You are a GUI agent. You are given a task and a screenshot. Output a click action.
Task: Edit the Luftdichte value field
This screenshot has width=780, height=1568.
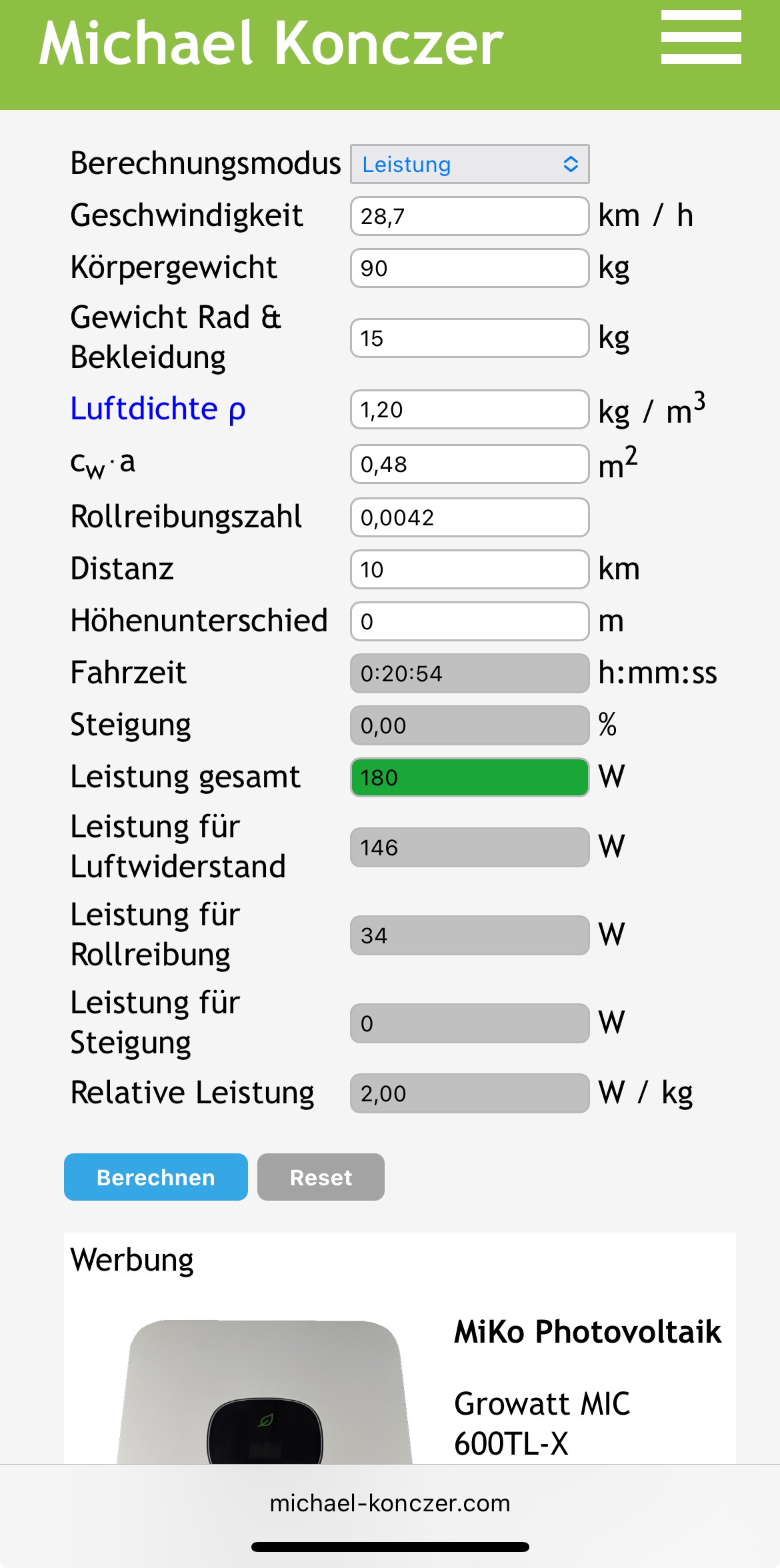469,409
